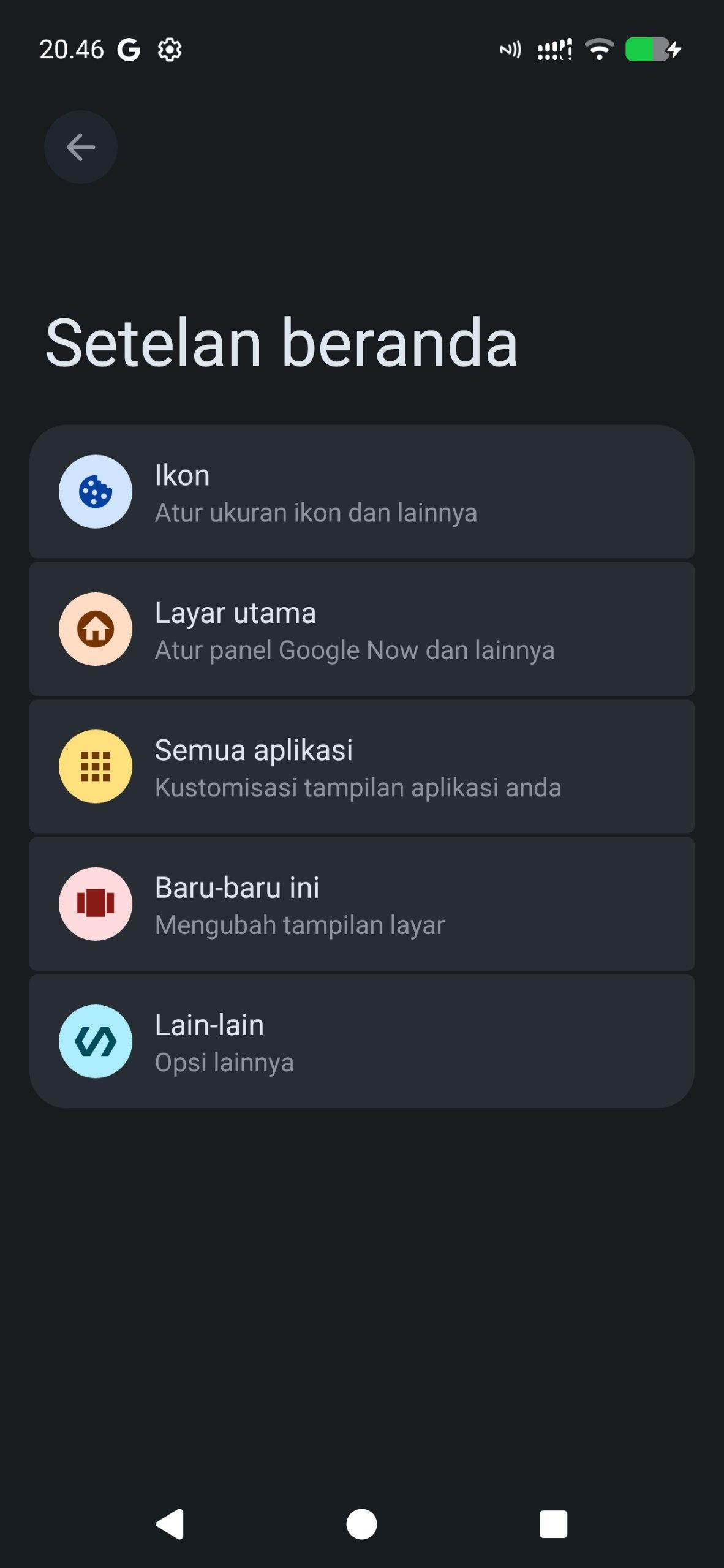Open Baru-baru ini settings

tap(361, 904)
